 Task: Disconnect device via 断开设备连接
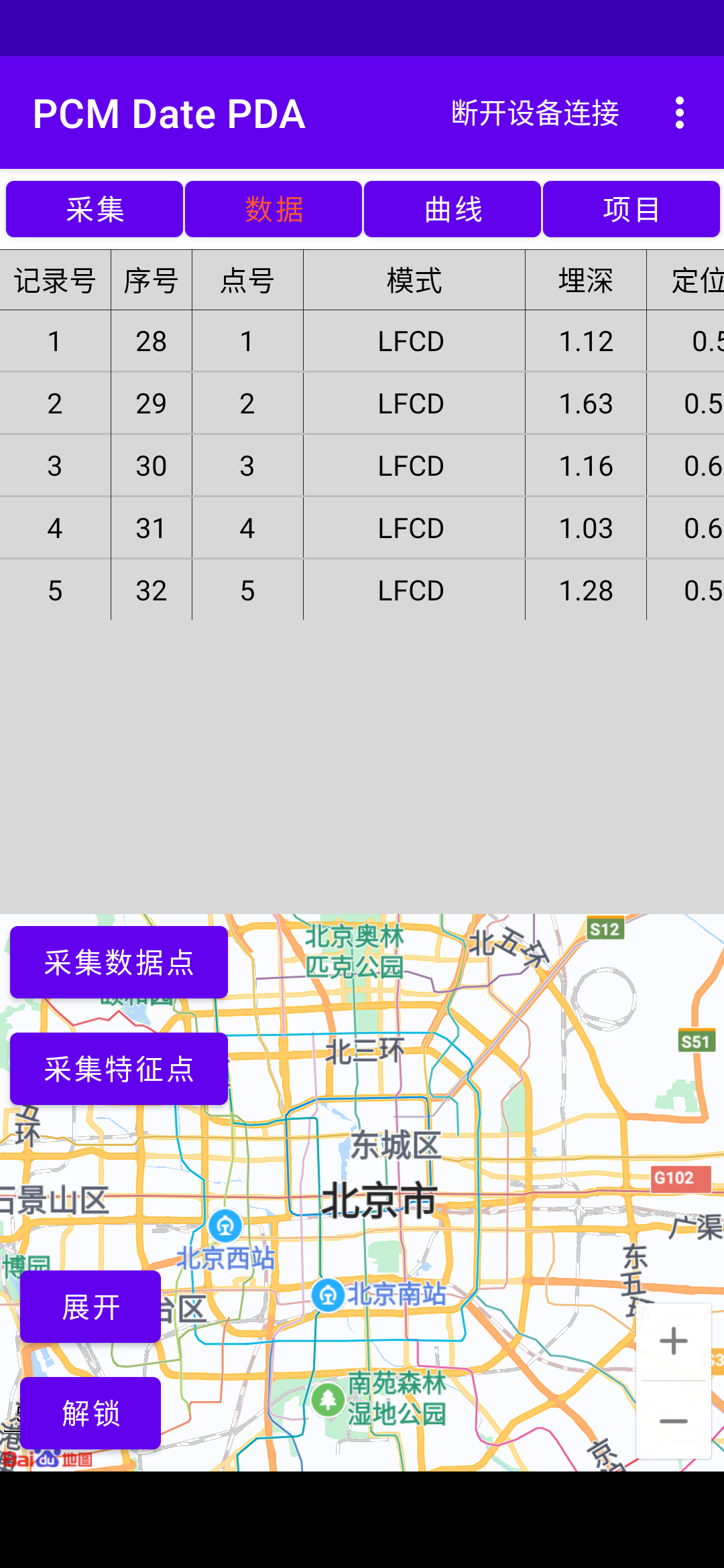pyautogui.click(x=534, y=114)
